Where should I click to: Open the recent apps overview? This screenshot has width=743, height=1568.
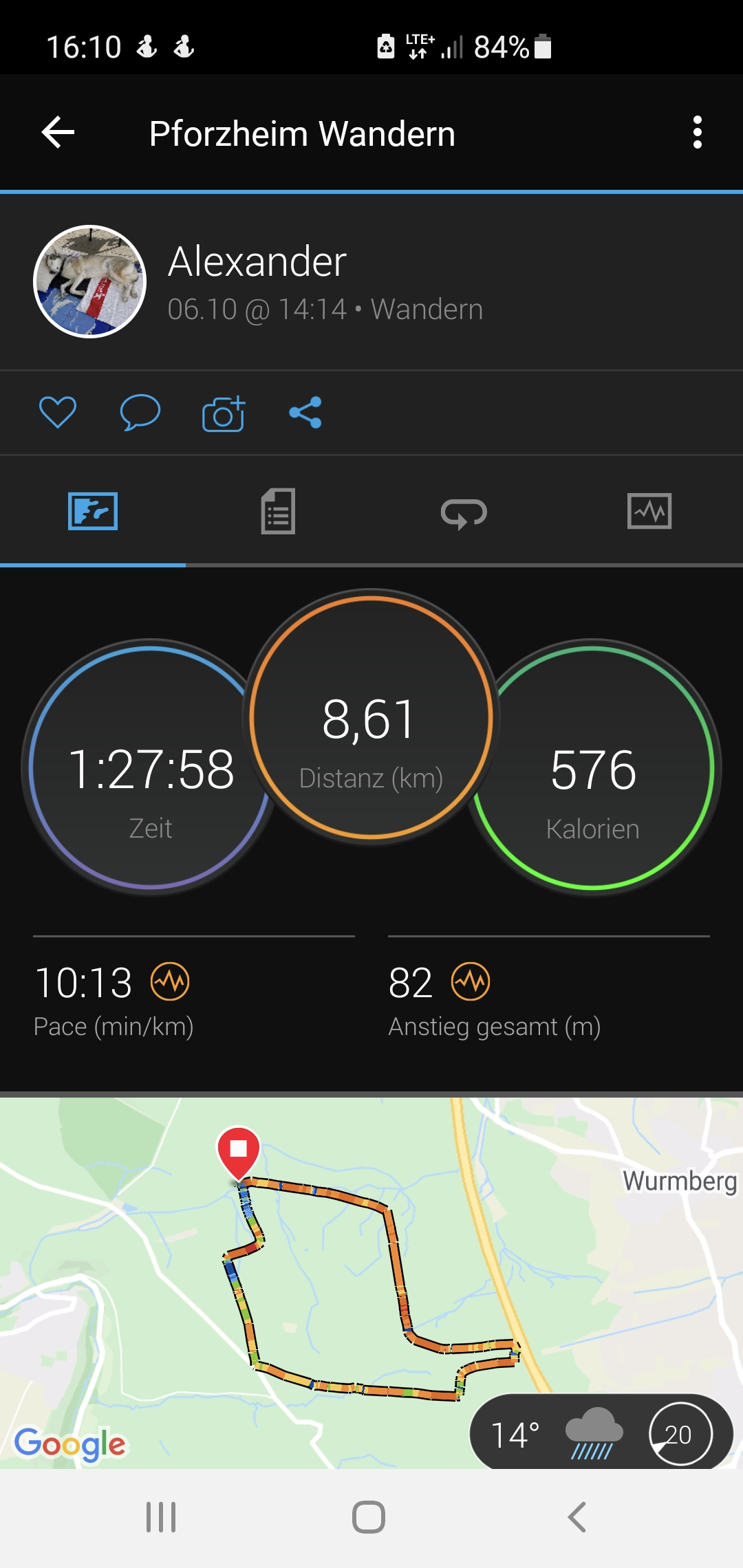pyautogui.click(x=161, y=1517)
